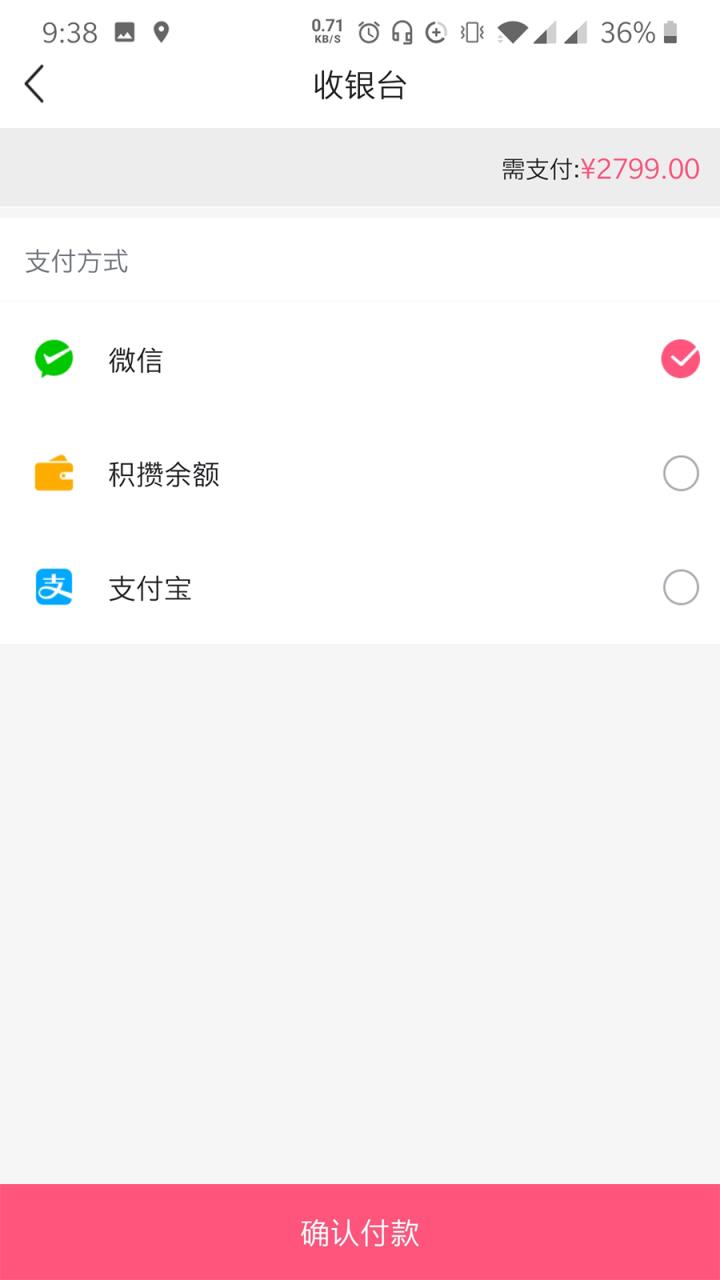Viewport: 720px width, 1280px height.
Task: Tap the Alipay icon
Action: click(52, 588)
